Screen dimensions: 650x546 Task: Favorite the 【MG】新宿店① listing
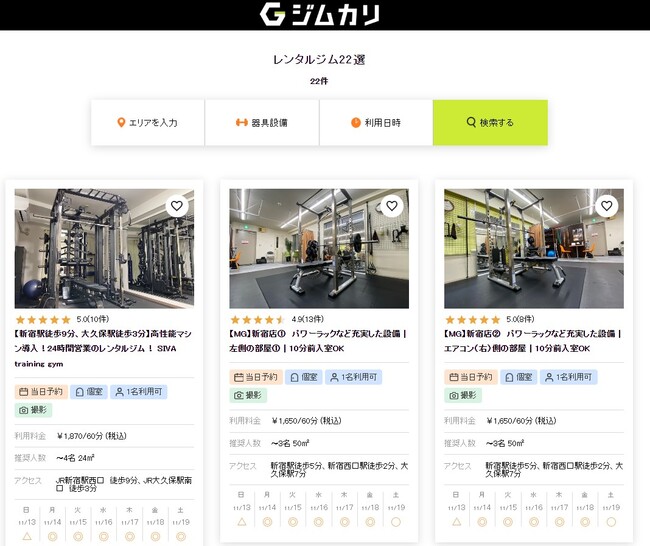tap(392, 206)
